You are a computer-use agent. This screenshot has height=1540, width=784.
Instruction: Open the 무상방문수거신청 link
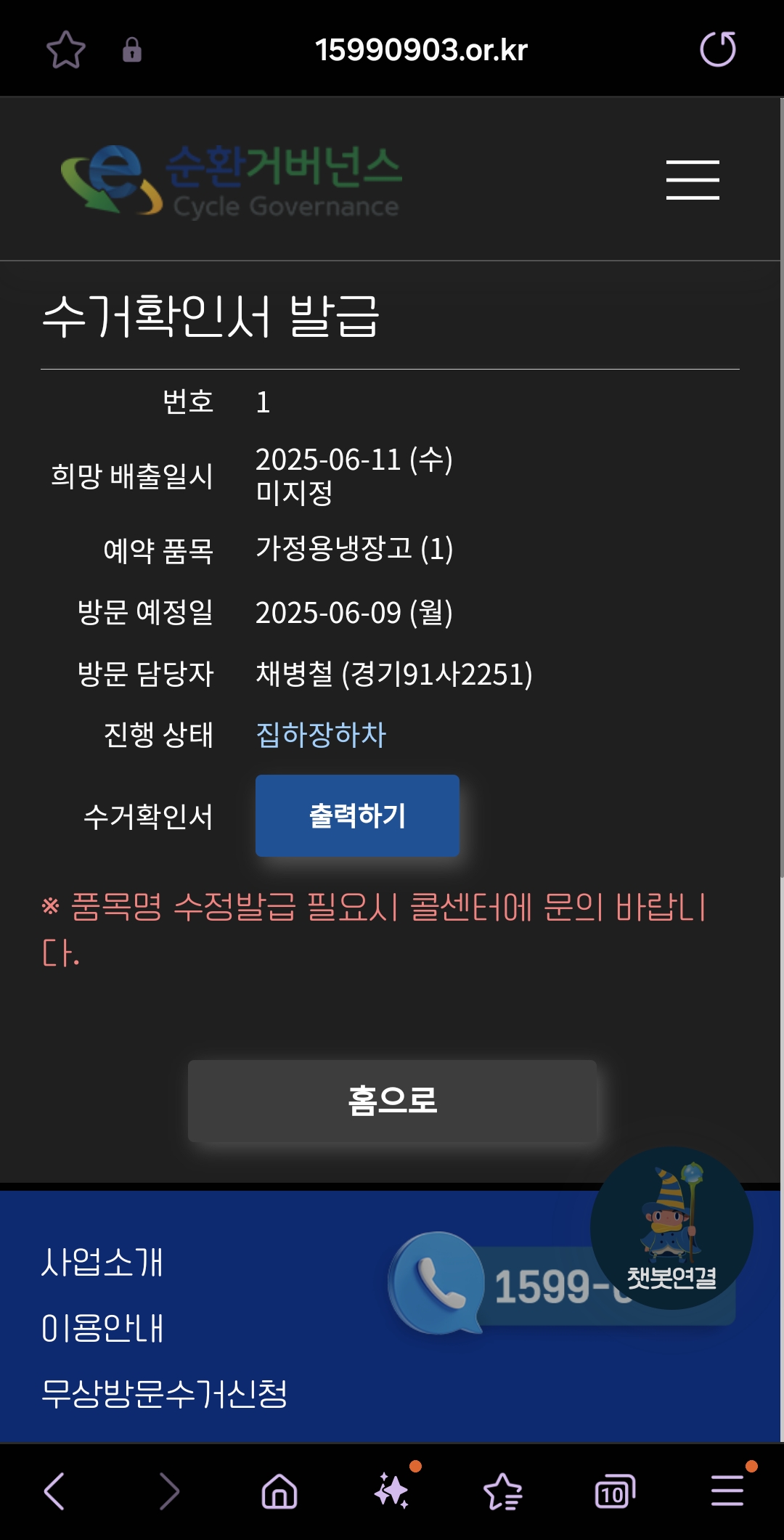pyautogui.click(x=165, y=1393)
